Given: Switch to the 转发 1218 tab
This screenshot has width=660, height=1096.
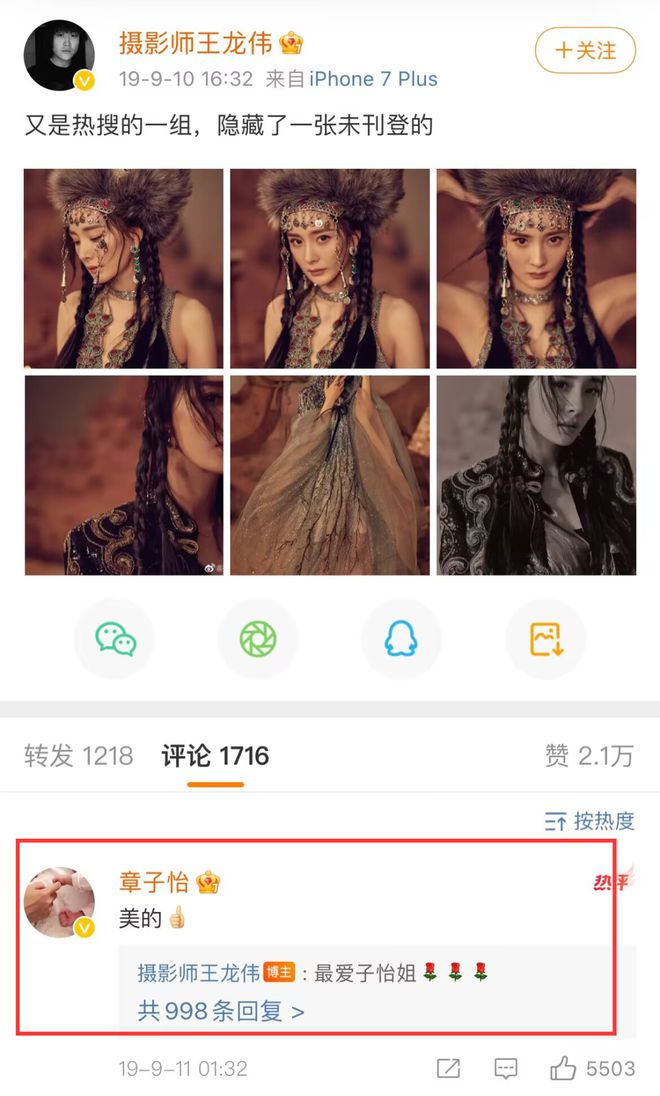Looking at the screenshot, I should (78, 756).
